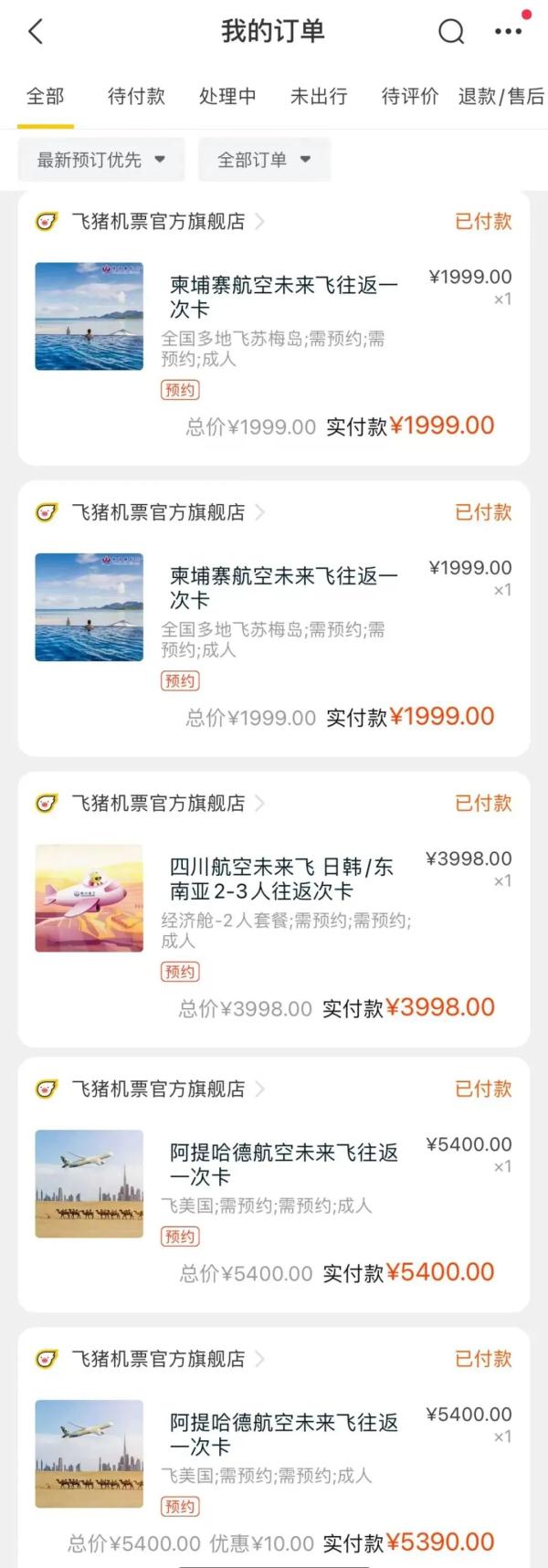This screenshot has height=1568, width=548.
Task: Select the 待评价 tab
Action: [x=409, y=96]
